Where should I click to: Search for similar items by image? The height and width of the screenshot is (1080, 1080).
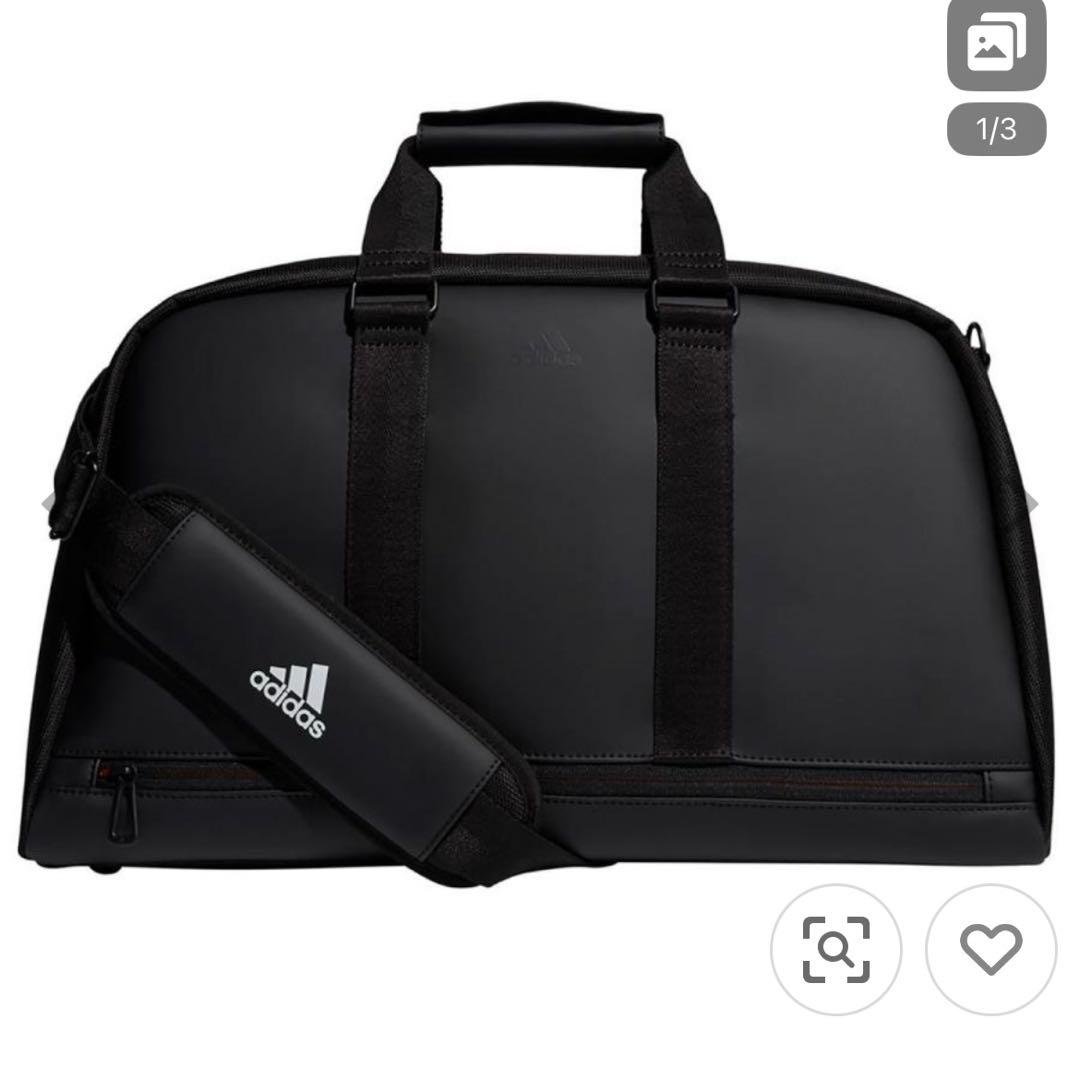pyautogui.click(x=836, y=949)
